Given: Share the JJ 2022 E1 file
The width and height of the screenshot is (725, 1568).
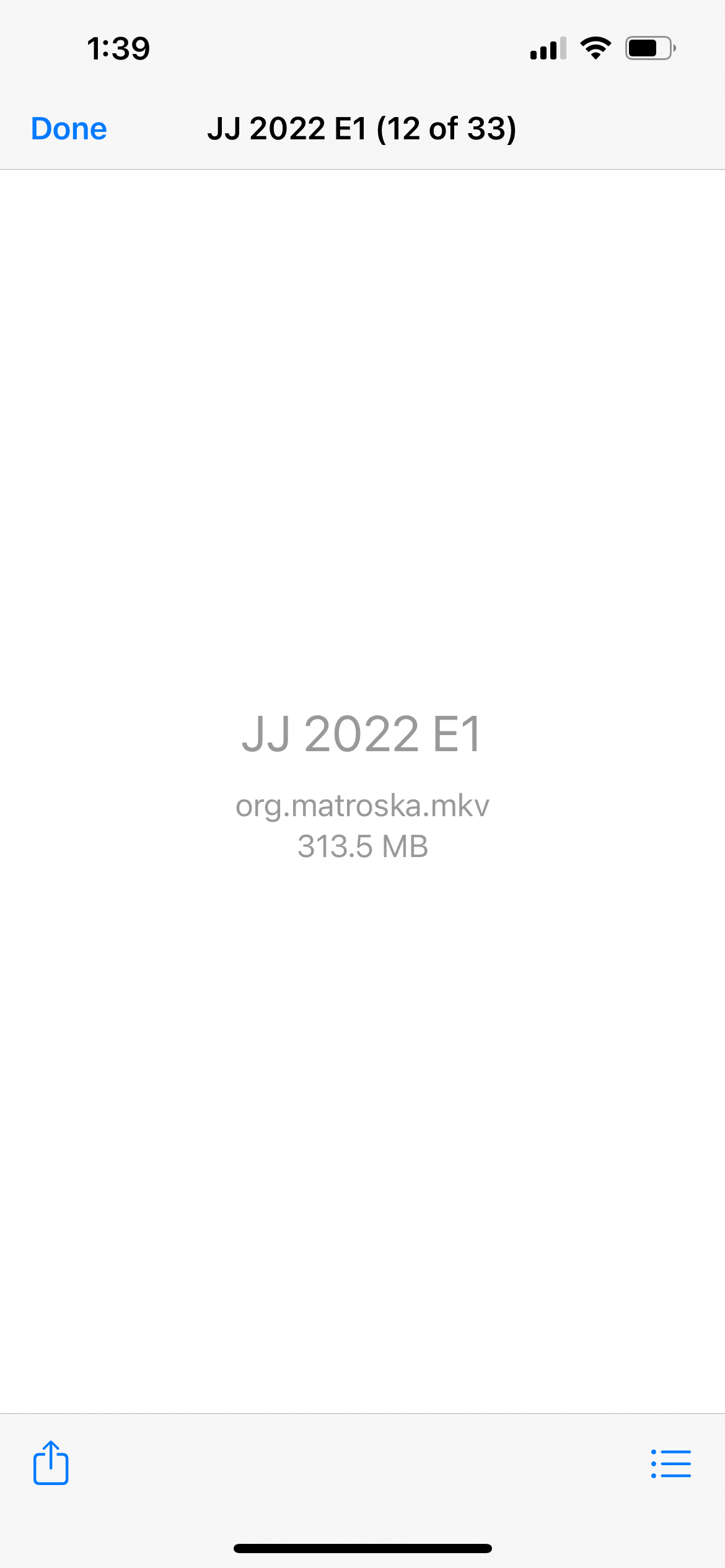Looking at the screenshot, I should (51, 1463).
